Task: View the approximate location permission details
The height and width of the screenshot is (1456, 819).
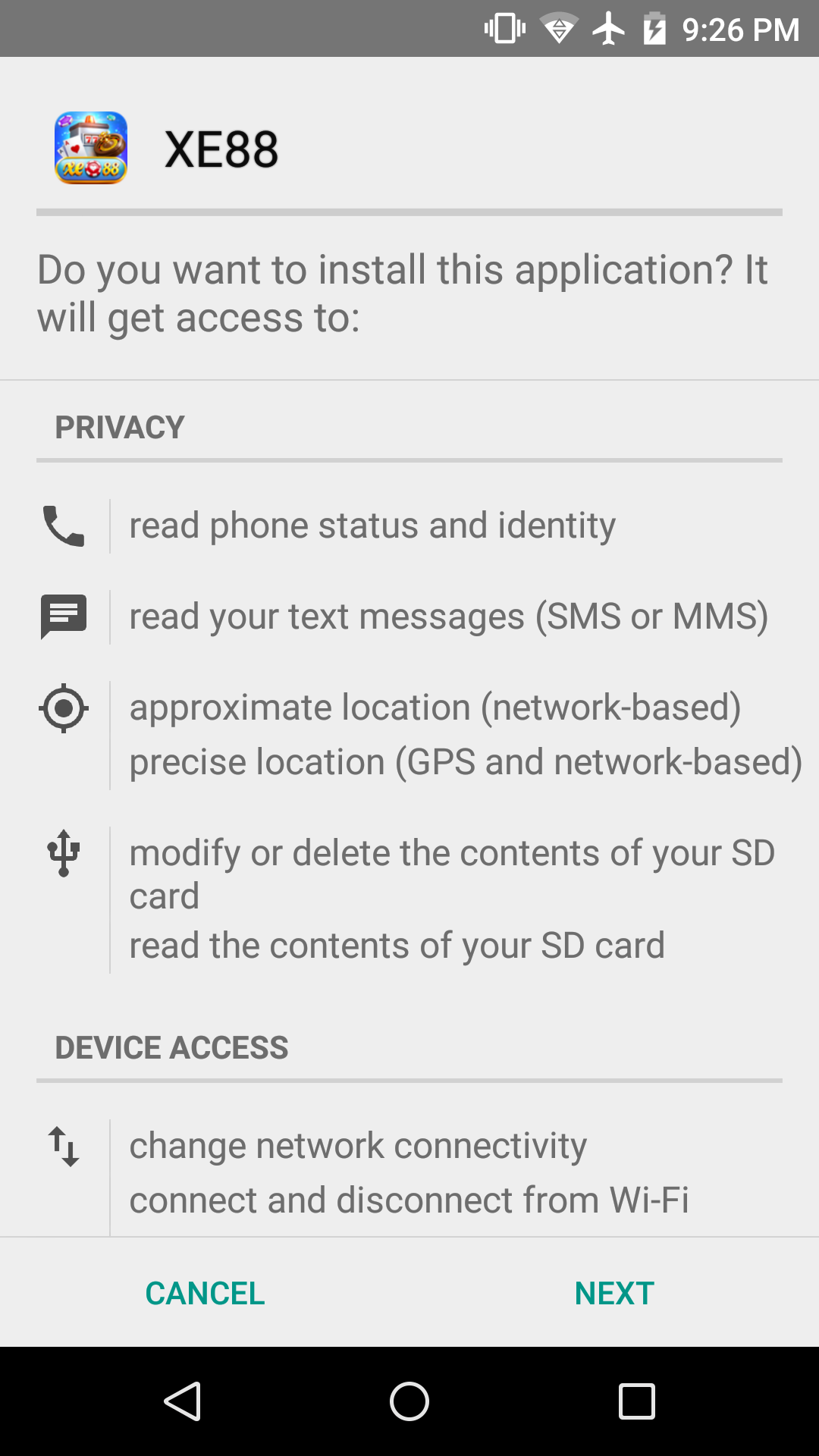Action: pyautogui.click(x=435, y=708)
